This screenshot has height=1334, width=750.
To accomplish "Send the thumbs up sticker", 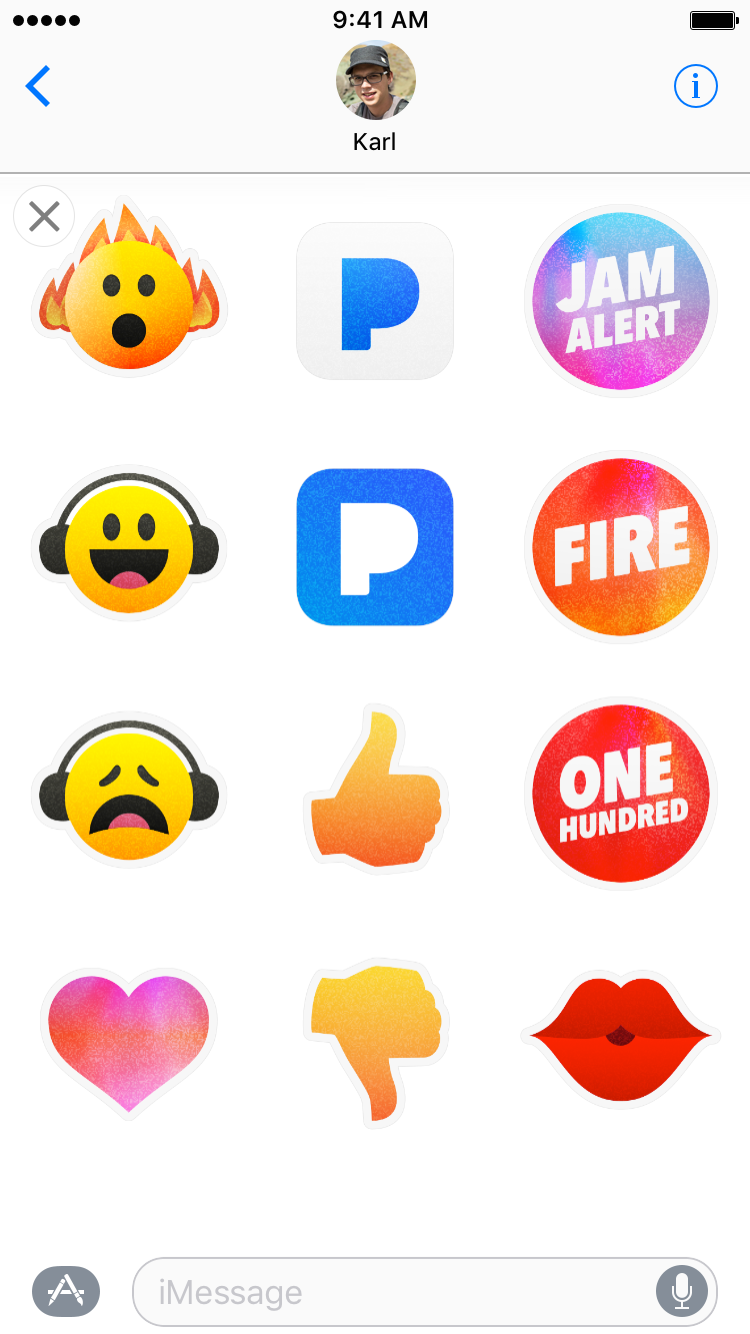I will pyautogui.click(x=375, y=790).
